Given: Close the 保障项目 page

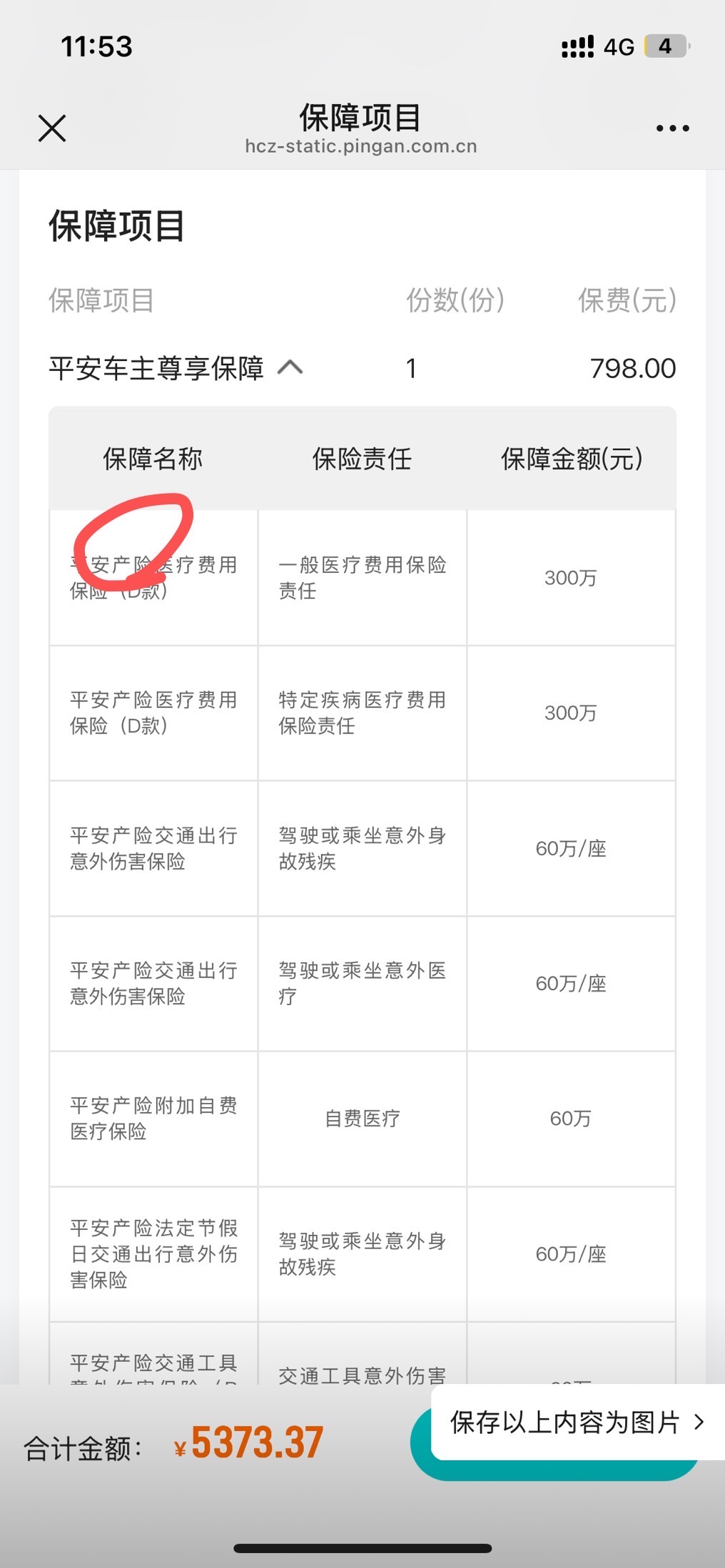Looking at the screenshot, I should pyautogui.click(x=52, y=128).
